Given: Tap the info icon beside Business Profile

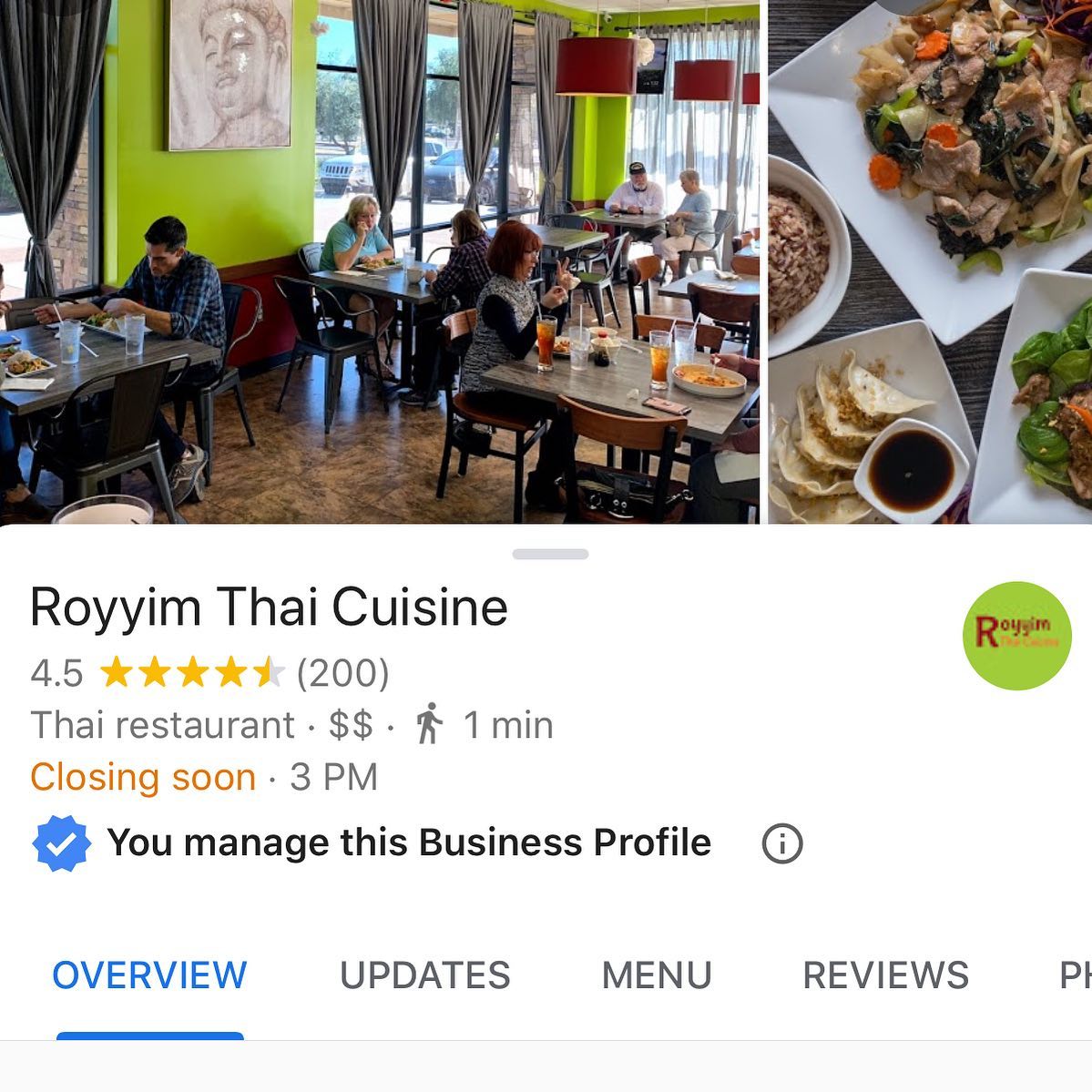Looking at the screenshot, I should click(x=781, y=843).
